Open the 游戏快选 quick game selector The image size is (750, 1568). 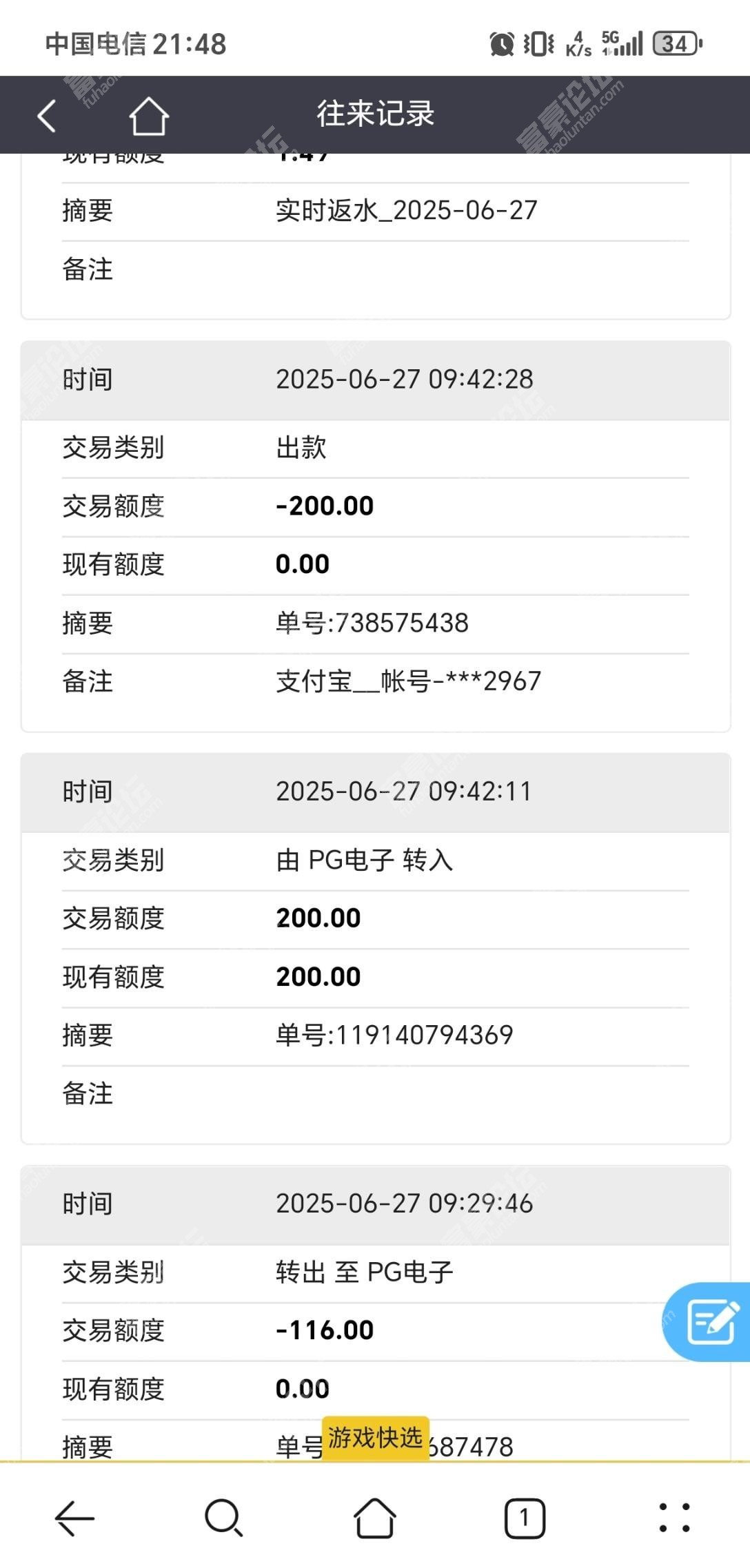tap(376, 1438)
